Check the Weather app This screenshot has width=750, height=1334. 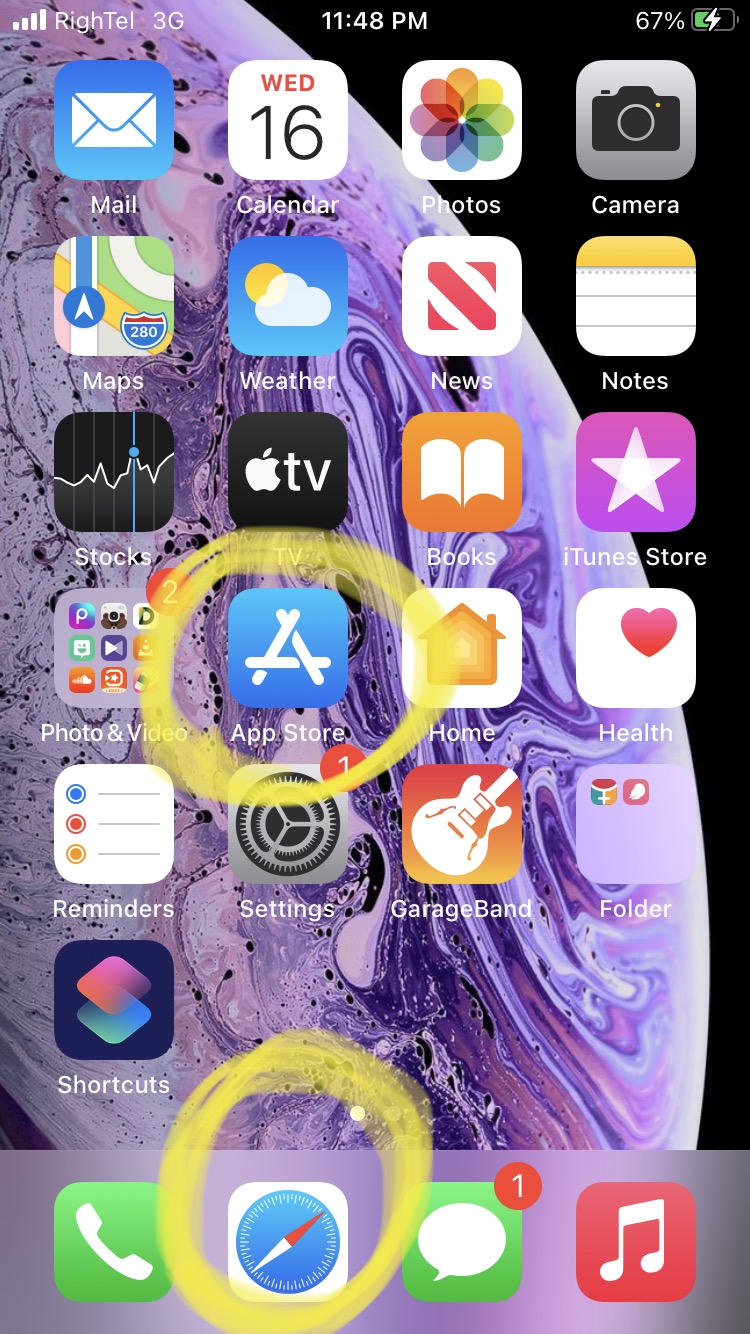[288, 296]
